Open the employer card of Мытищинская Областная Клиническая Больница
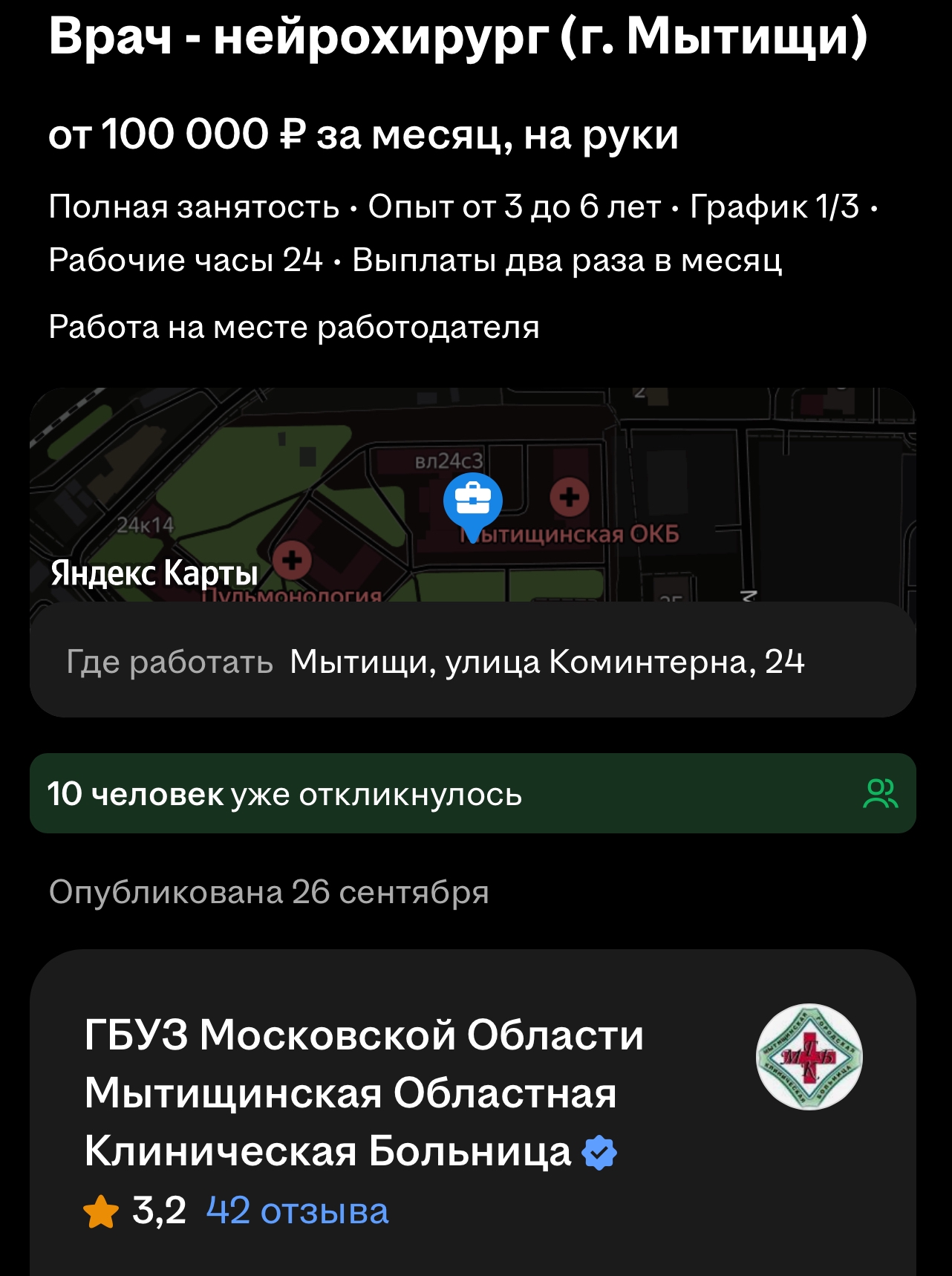This screenshot has height=1276, width=952. 364,1092
